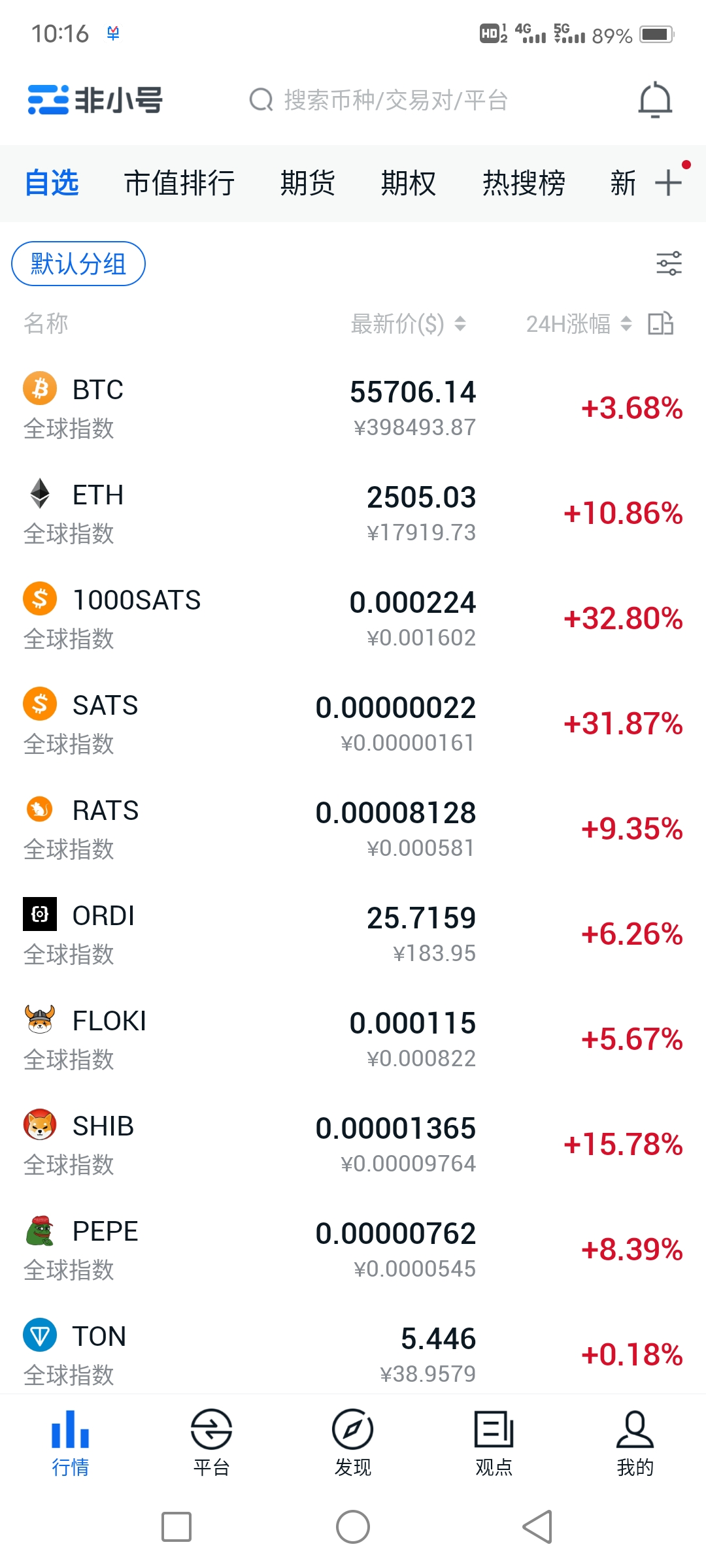Go to the 我的 profile tab
This screenshot has height=1568, width=706.
pos(635,1443)
